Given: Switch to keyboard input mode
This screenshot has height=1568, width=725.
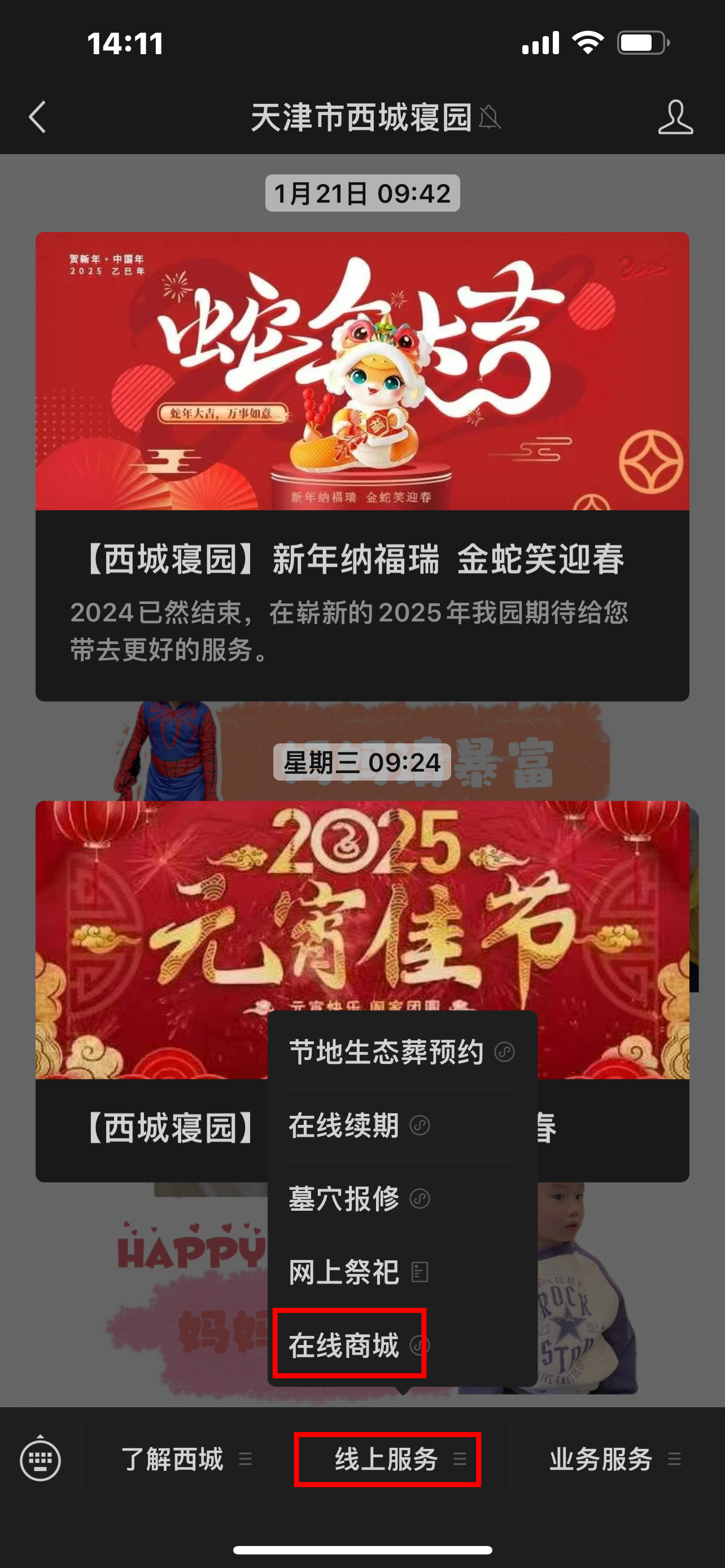Looking at the screenshot, I should click(x=40, y=1459).
